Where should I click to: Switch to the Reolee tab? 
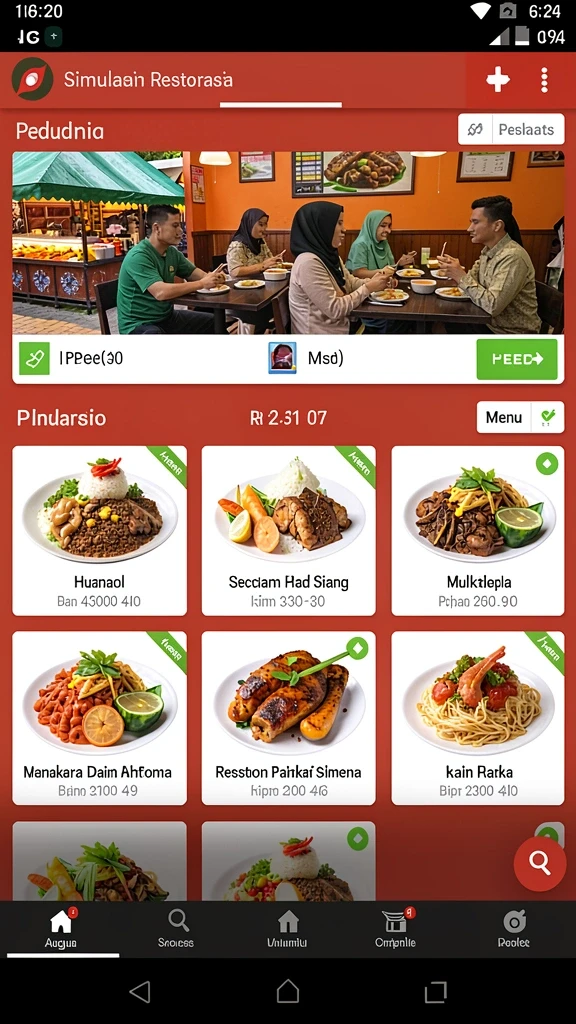(514, 930)
